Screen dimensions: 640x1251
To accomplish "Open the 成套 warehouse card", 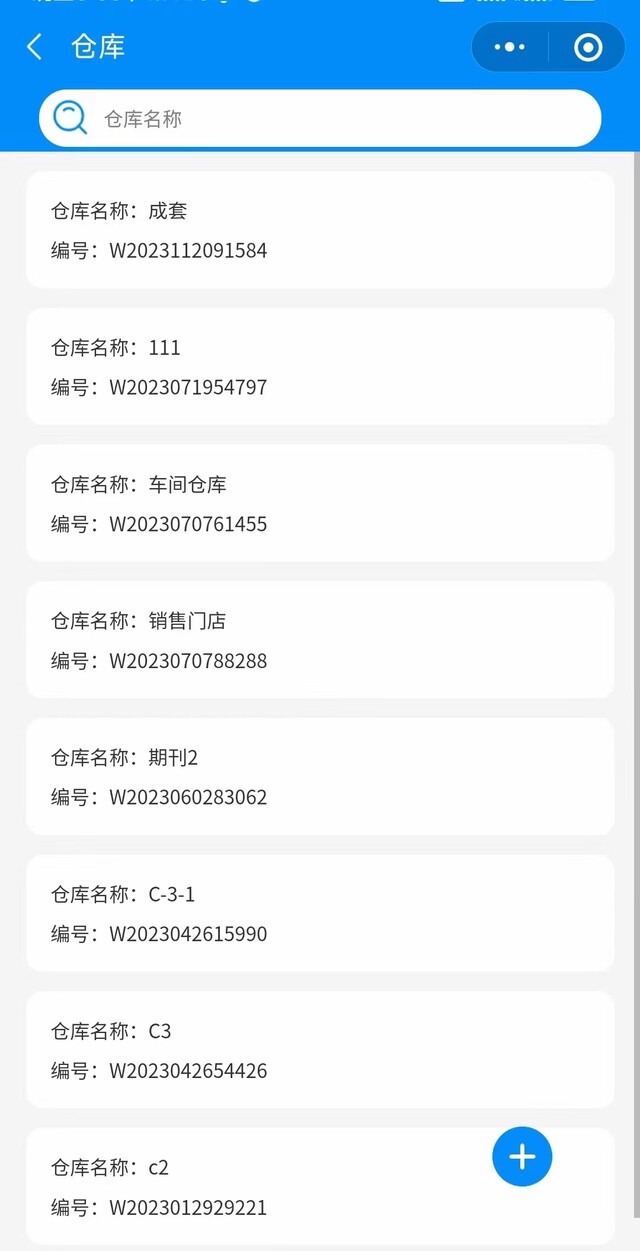I will 320,230.
